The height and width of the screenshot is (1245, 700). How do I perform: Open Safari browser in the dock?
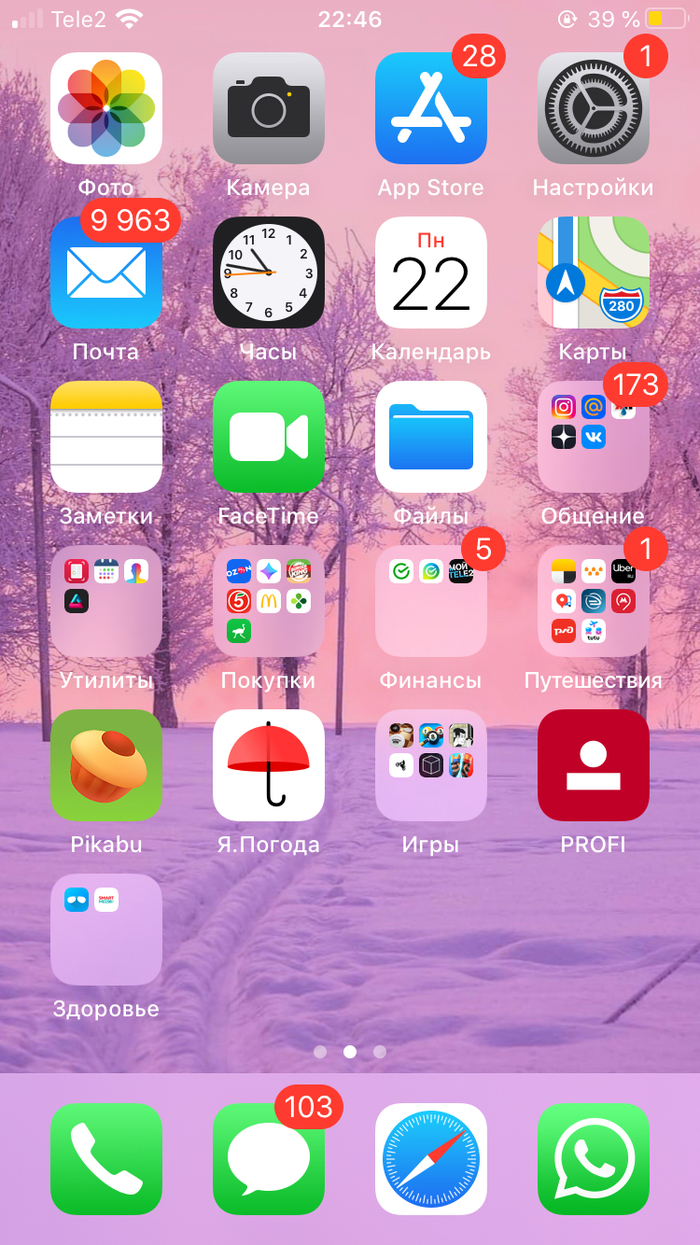coord(430,1159)
